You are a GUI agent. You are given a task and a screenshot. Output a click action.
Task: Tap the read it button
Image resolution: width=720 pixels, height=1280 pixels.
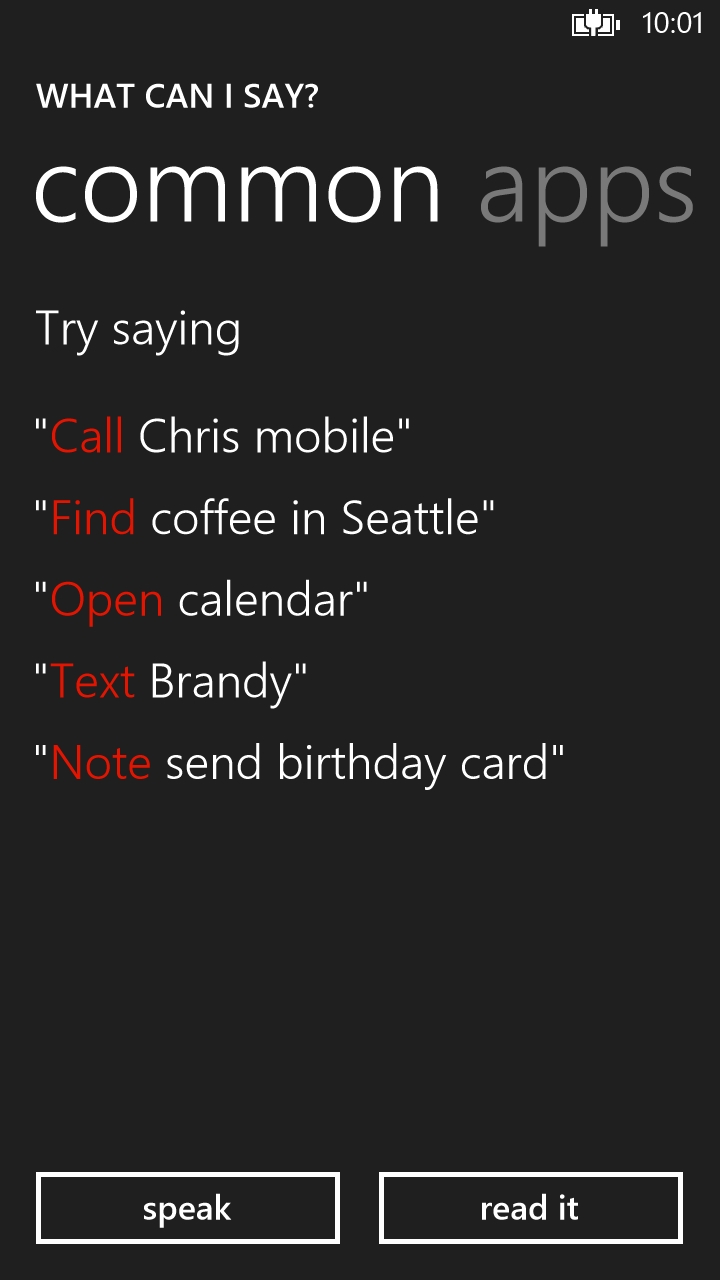531,1208
